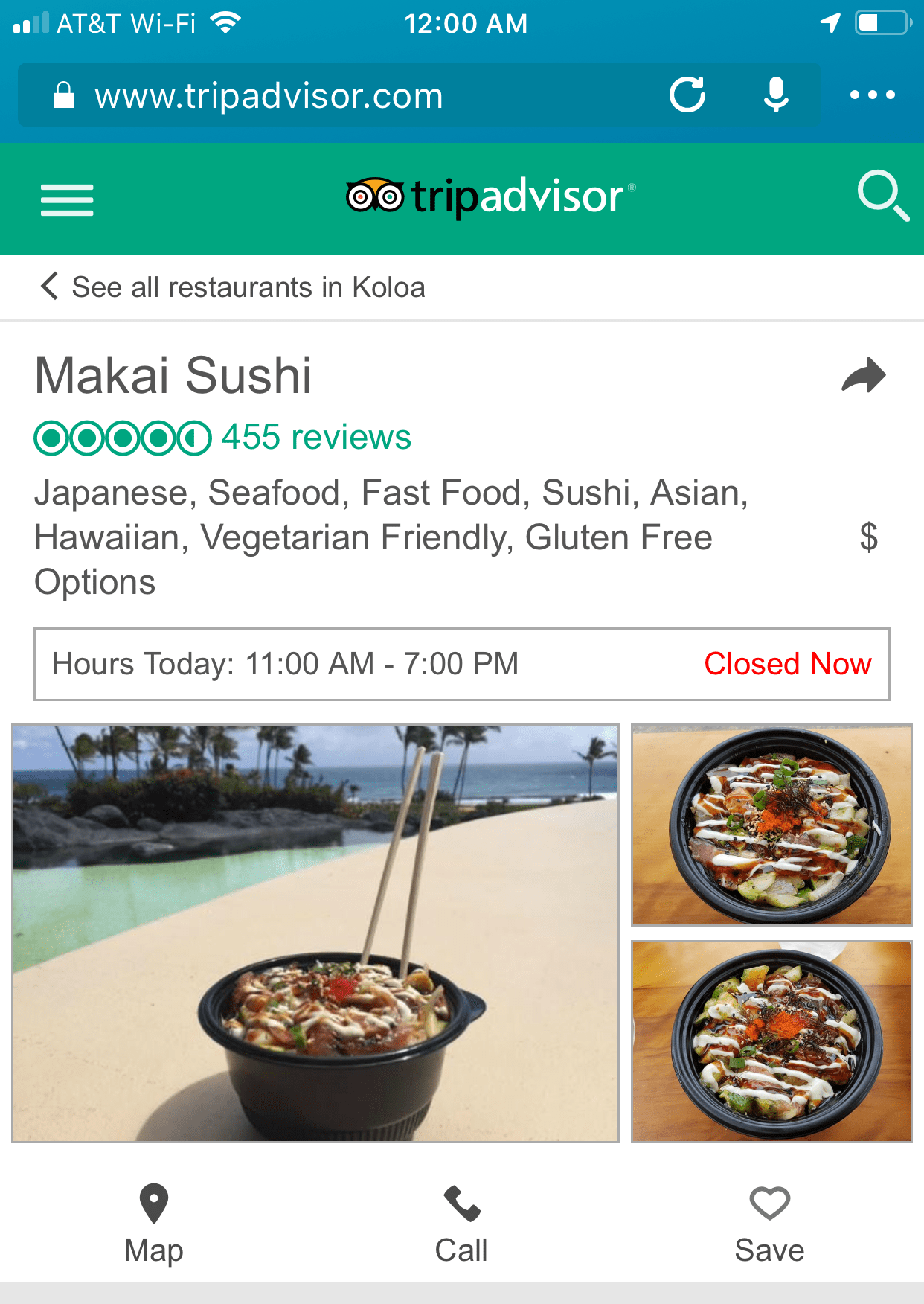Open the browser overflow menu

click(x=872, y=95)
